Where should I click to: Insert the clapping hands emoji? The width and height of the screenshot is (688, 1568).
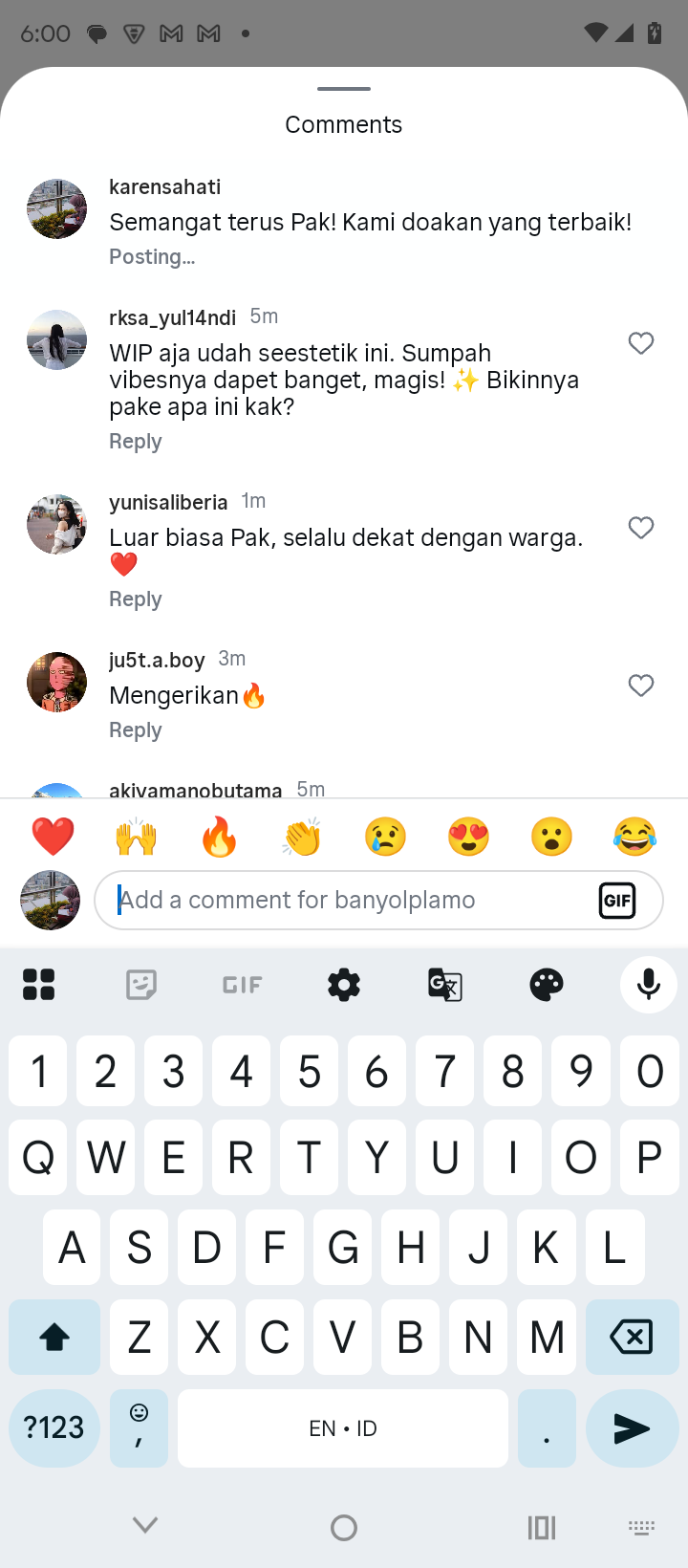coord(303,837)
